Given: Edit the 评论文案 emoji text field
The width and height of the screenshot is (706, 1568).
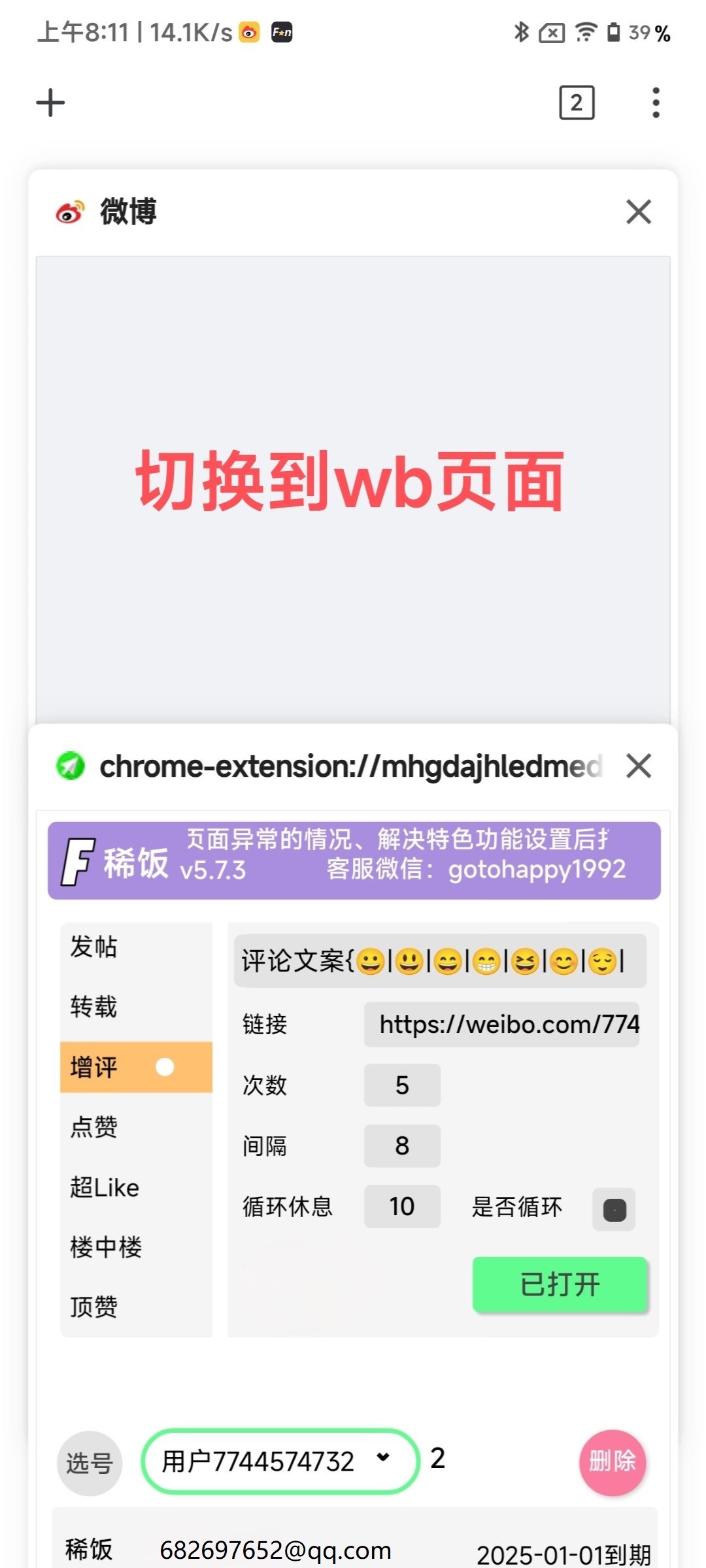Looking at the screenshot, I should (x=439, y=961).
